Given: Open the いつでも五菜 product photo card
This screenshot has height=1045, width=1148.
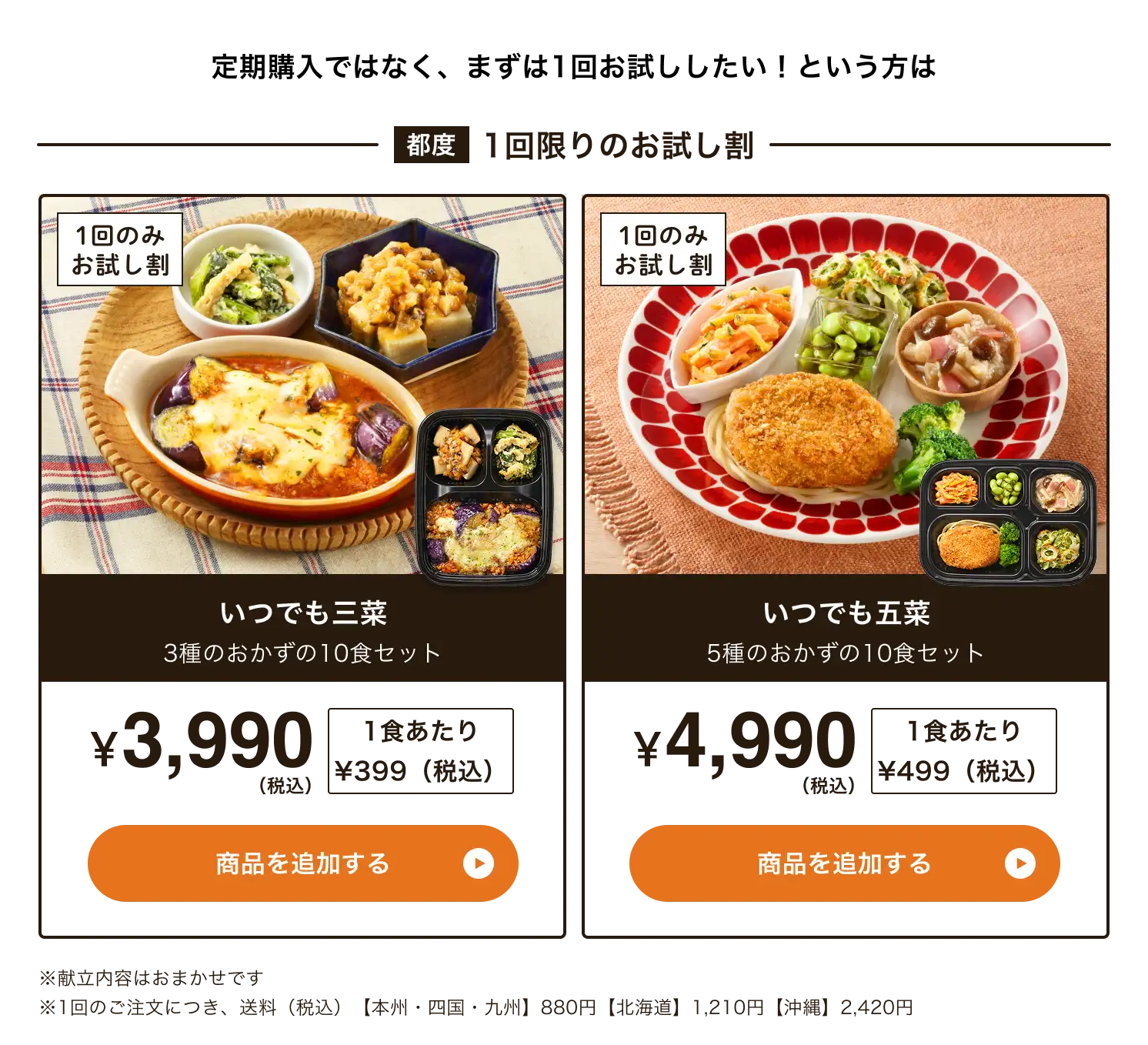Looking at the screenshot, I should click(x=845, y=386).
